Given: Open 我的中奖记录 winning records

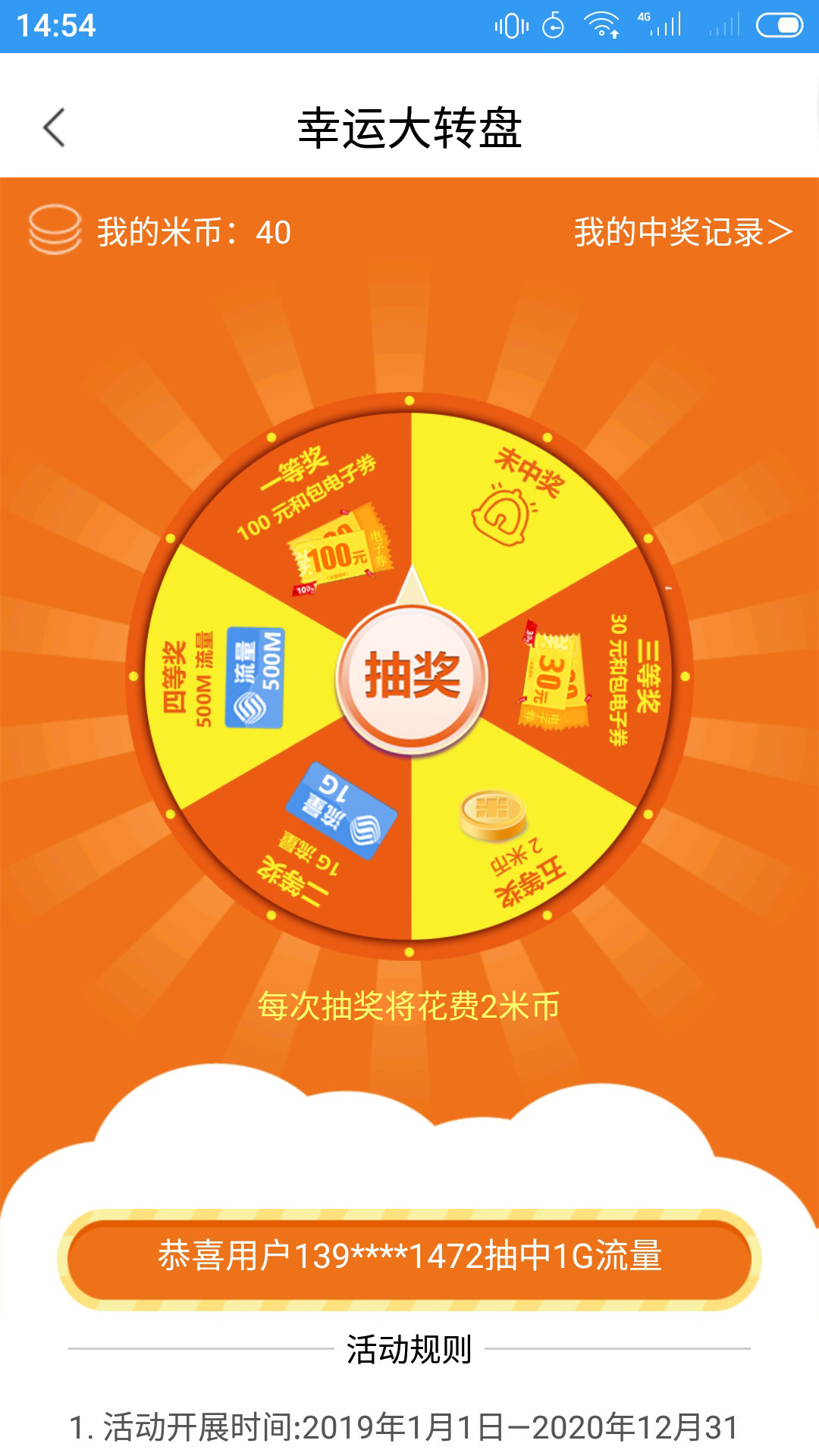Looking at the screenshot, I should [x=682, y=232].
